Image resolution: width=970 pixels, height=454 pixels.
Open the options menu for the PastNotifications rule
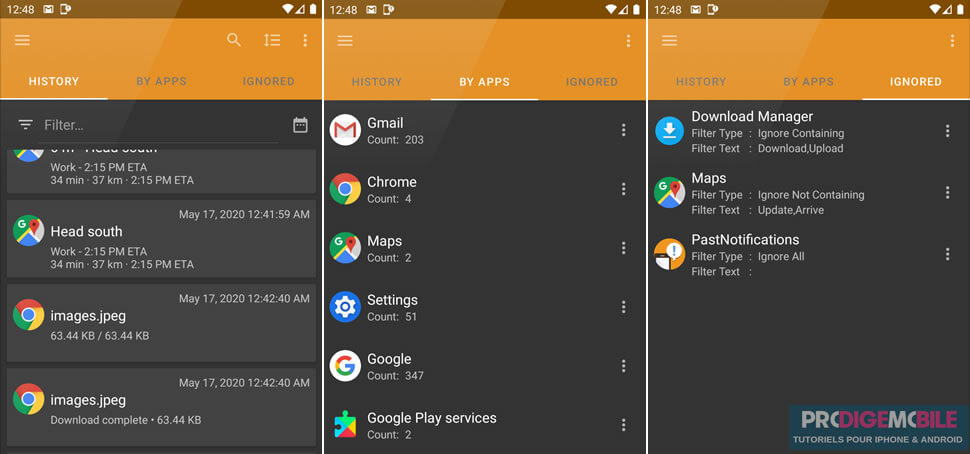pos(947,254)
